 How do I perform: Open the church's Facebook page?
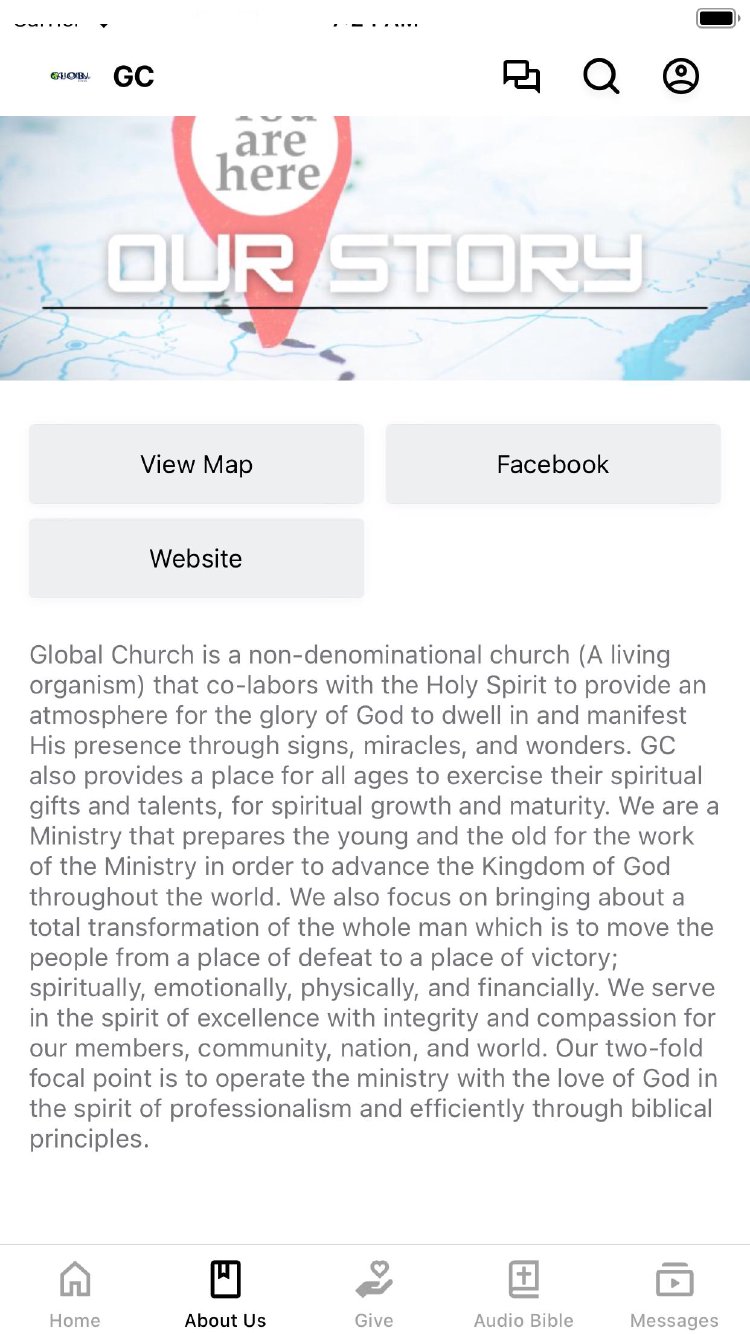[x=553, y=464]
